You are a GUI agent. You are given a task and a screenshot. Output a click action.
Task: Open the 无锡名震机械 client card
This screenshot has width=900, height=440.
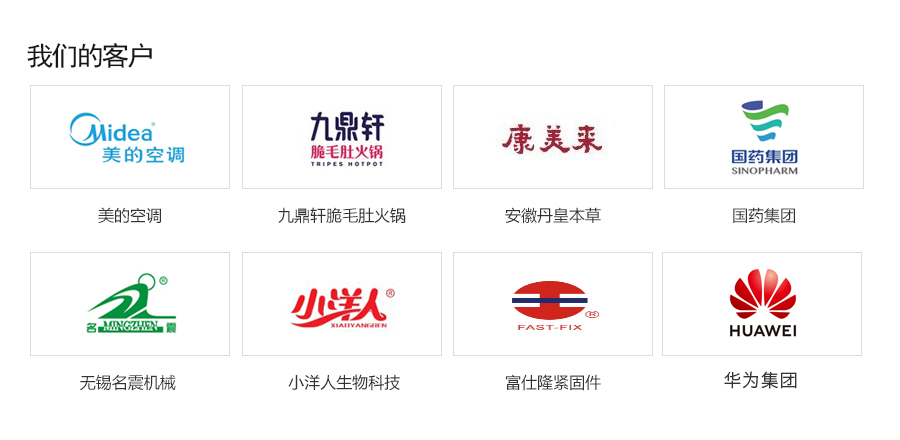coord(130,304)
